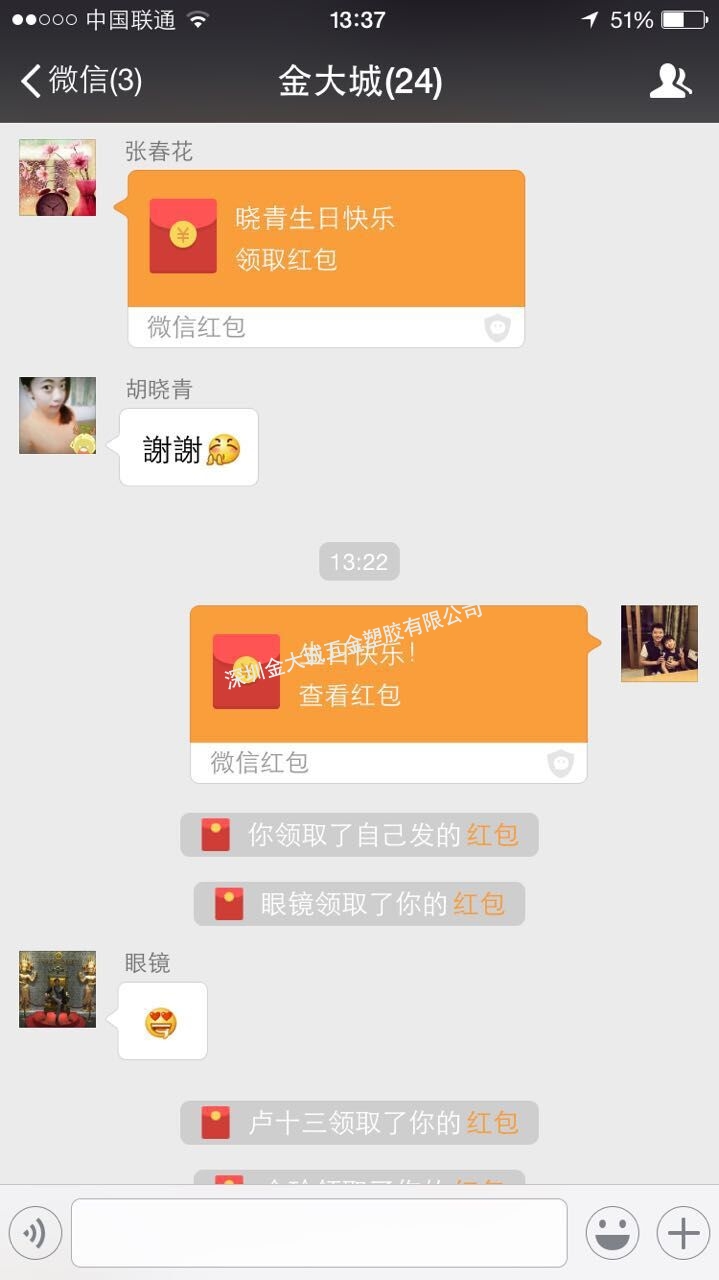Open the plus attachment menu
The height and width of the screenshot is (1280, 719).
coord(682,1232)
